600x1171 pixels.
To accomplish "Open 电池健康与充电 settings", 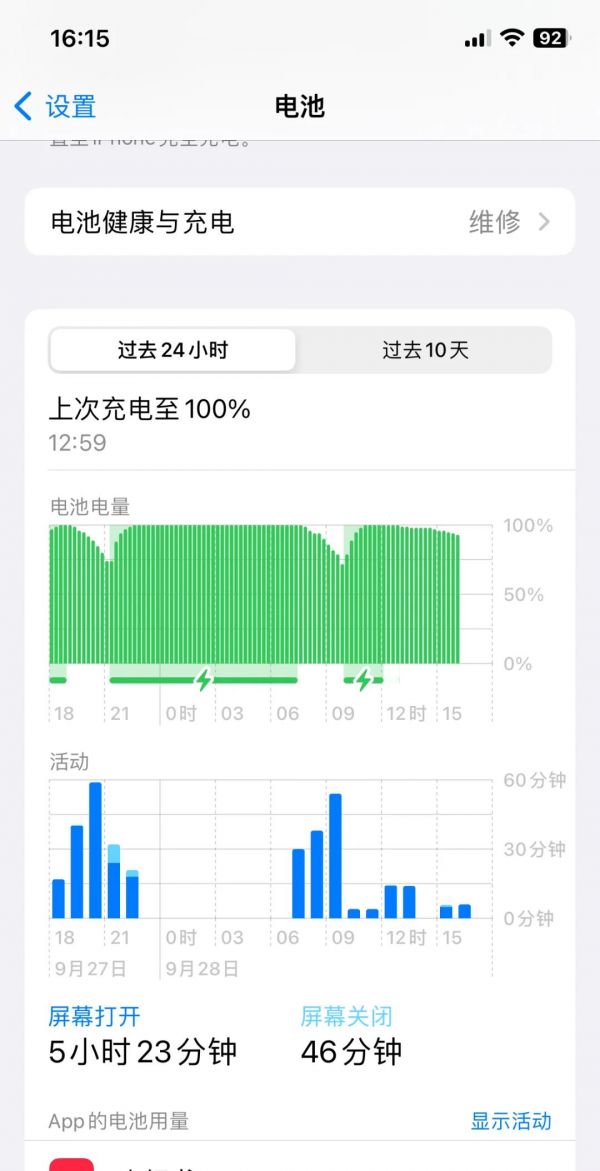I will coord(299,222).
